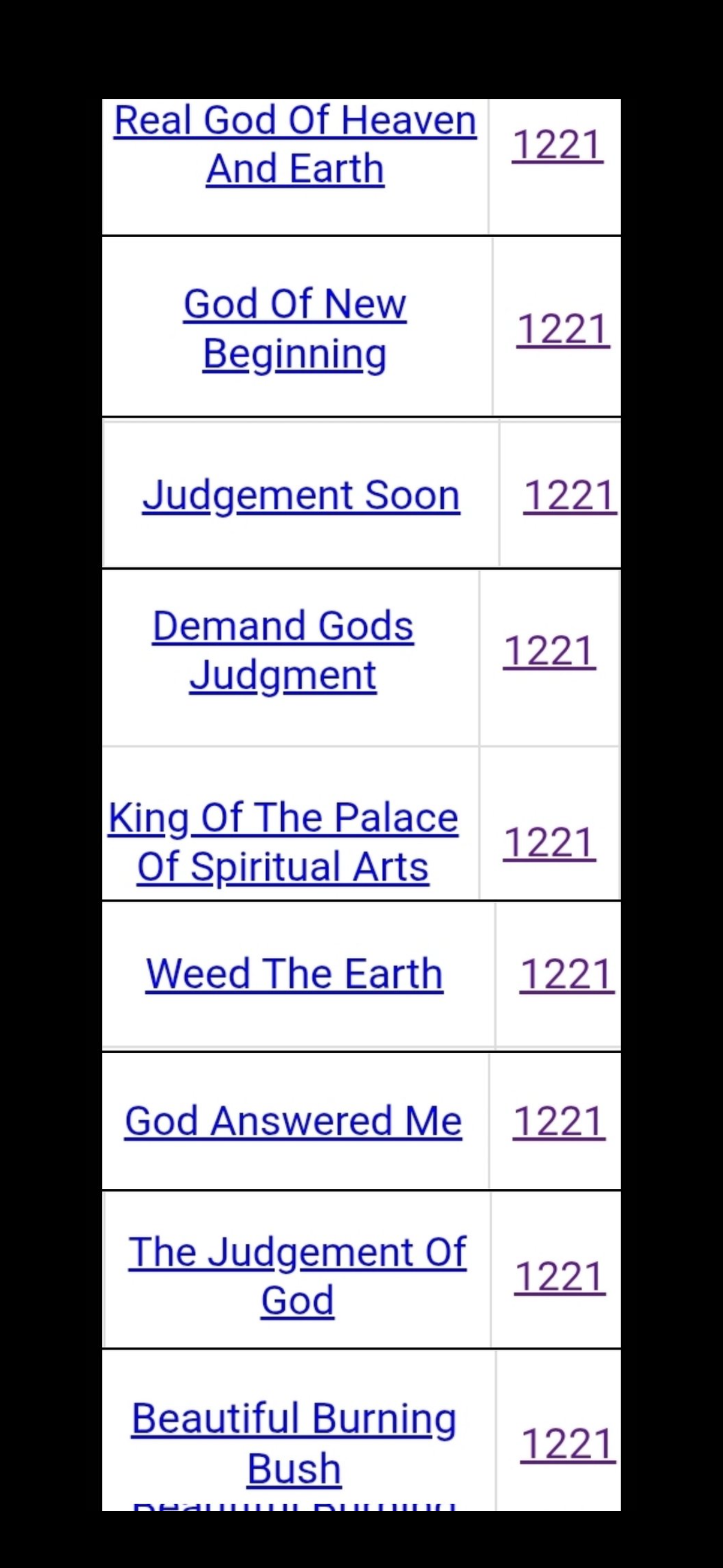The width and height of the screenshot is (723, 1568).
Task: Select 1221 beside The Judgement Of God
Action: pos(559,1276)
